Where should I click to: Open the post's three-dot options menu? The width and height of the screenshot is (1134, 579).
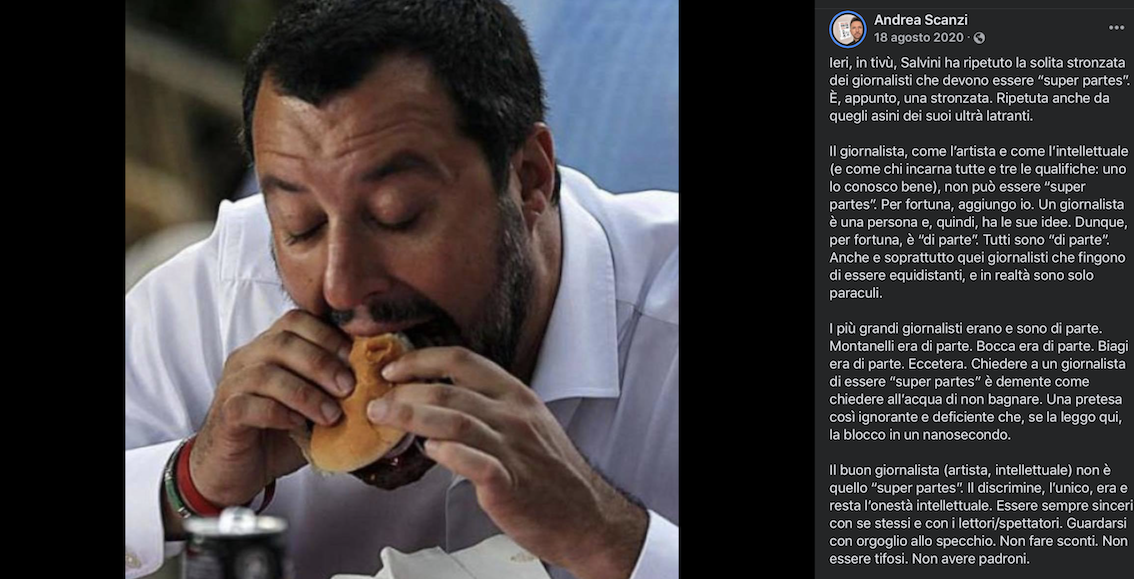1116,27
